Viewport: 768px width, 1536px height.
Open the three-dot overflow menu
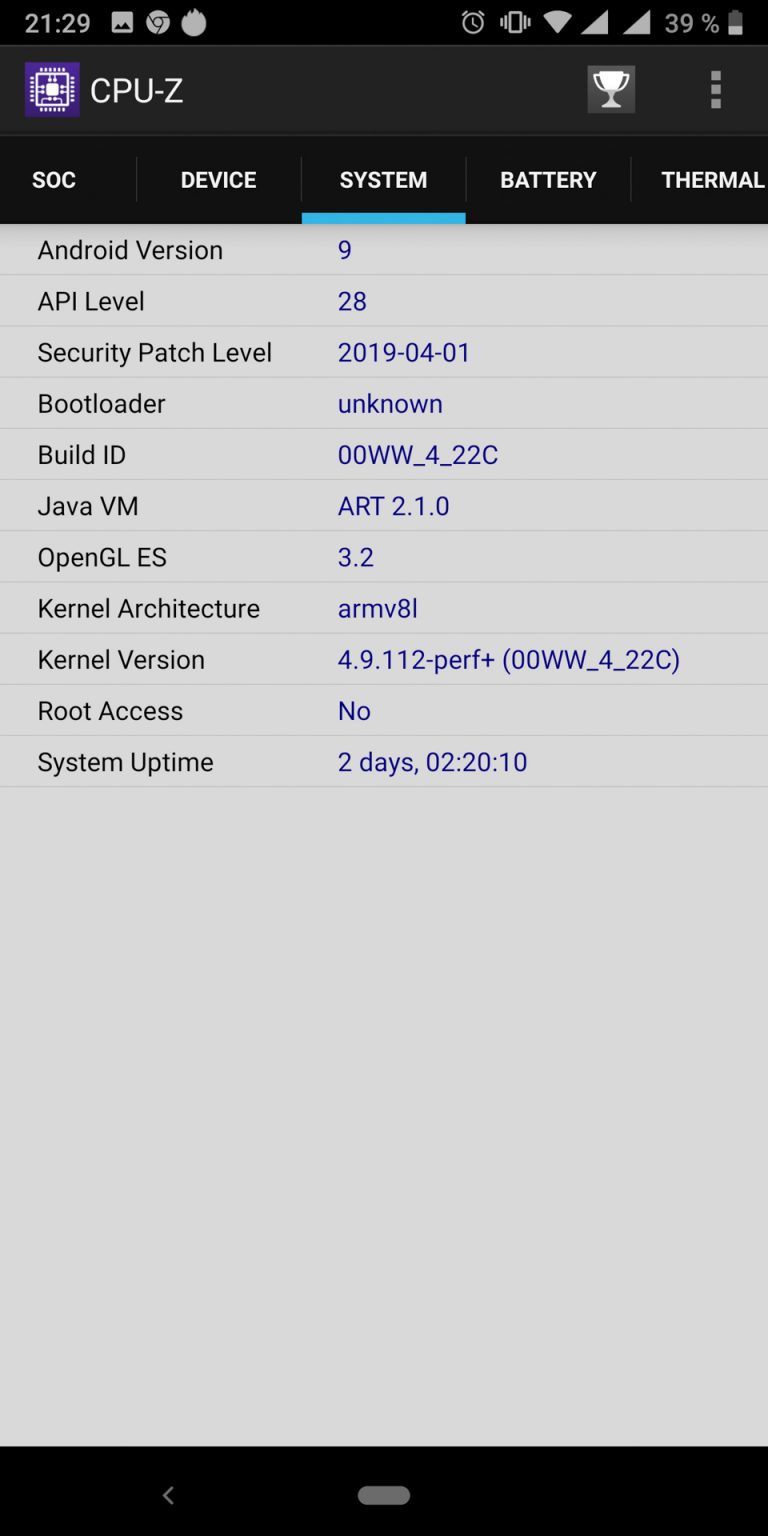[715, 90]
